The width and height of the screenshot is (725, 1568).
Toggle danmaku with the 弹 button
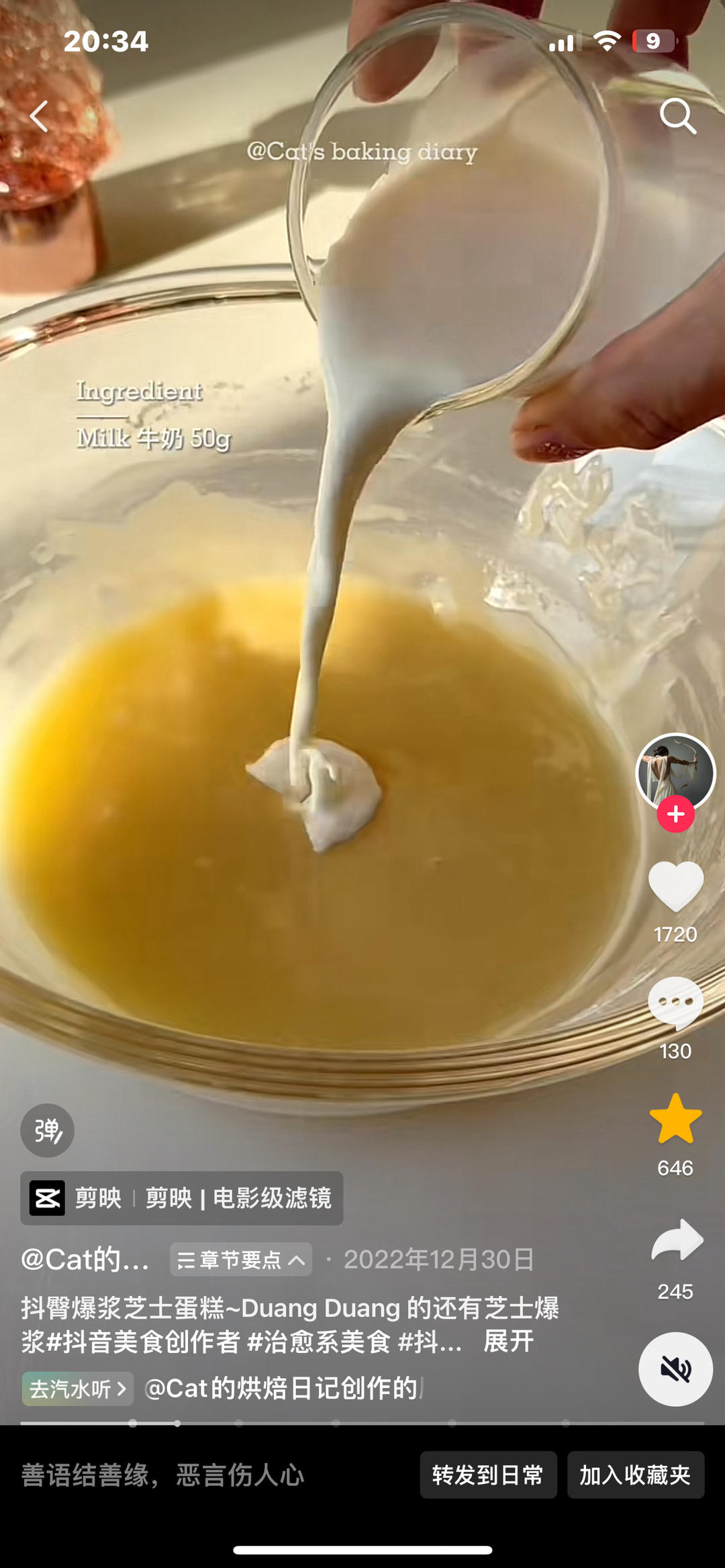46,1131
